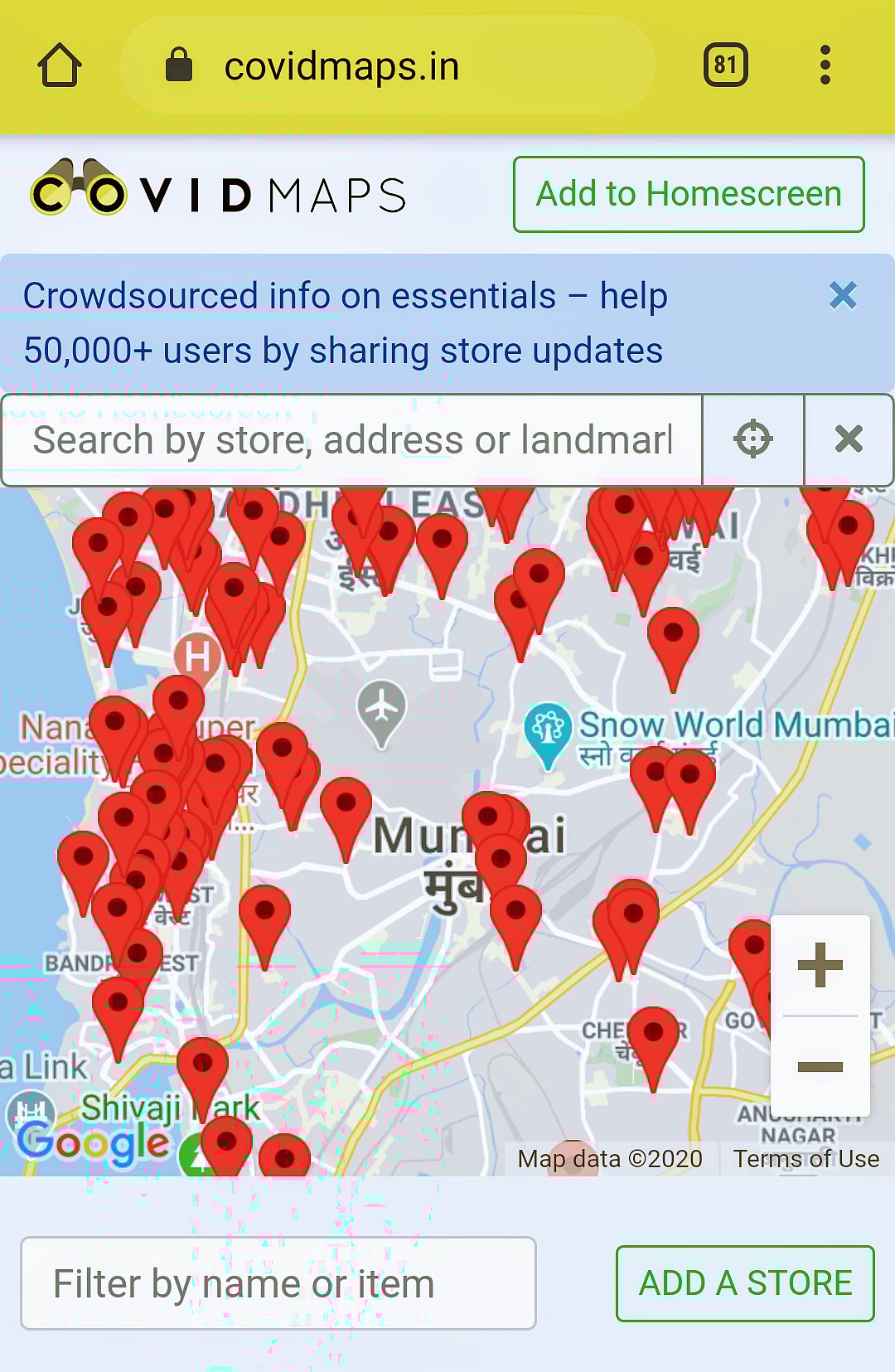Clear the map search field
The image size is (895, 1372).
click(x=849, y=439)
